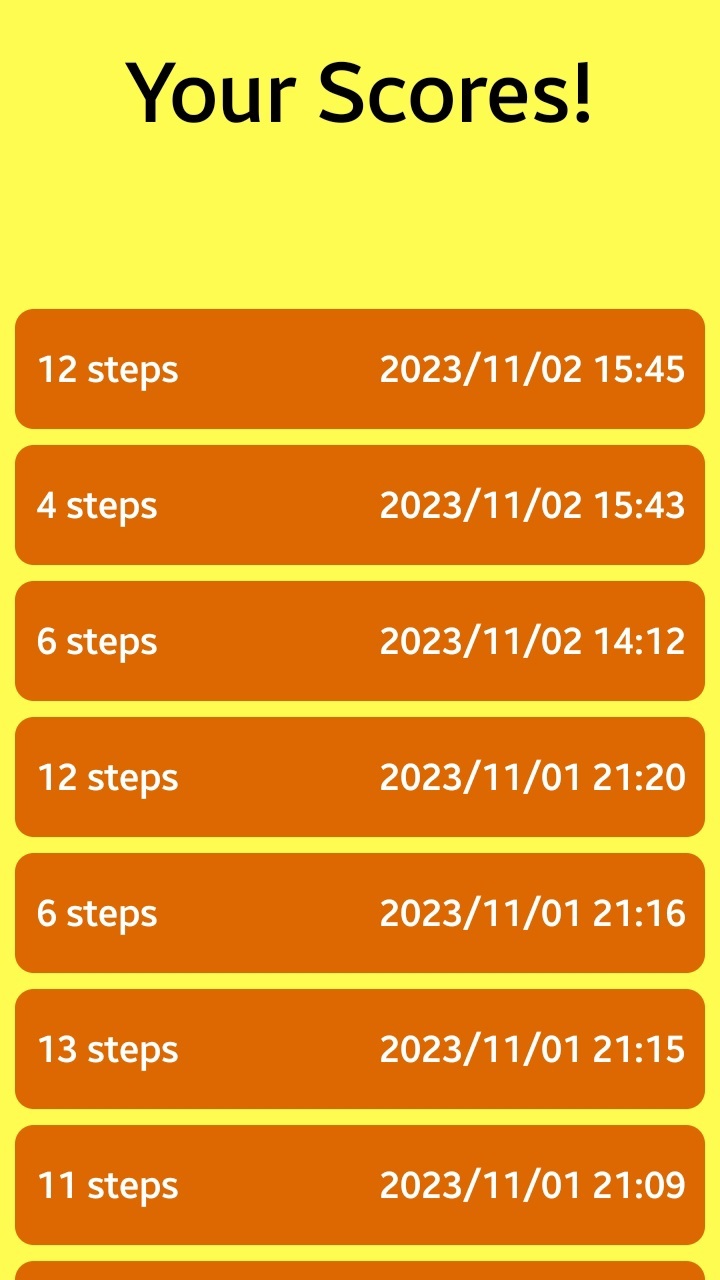
Task: View the 6 steps score from 21:16
Action: pyautogui.click(x=360, y=913)
